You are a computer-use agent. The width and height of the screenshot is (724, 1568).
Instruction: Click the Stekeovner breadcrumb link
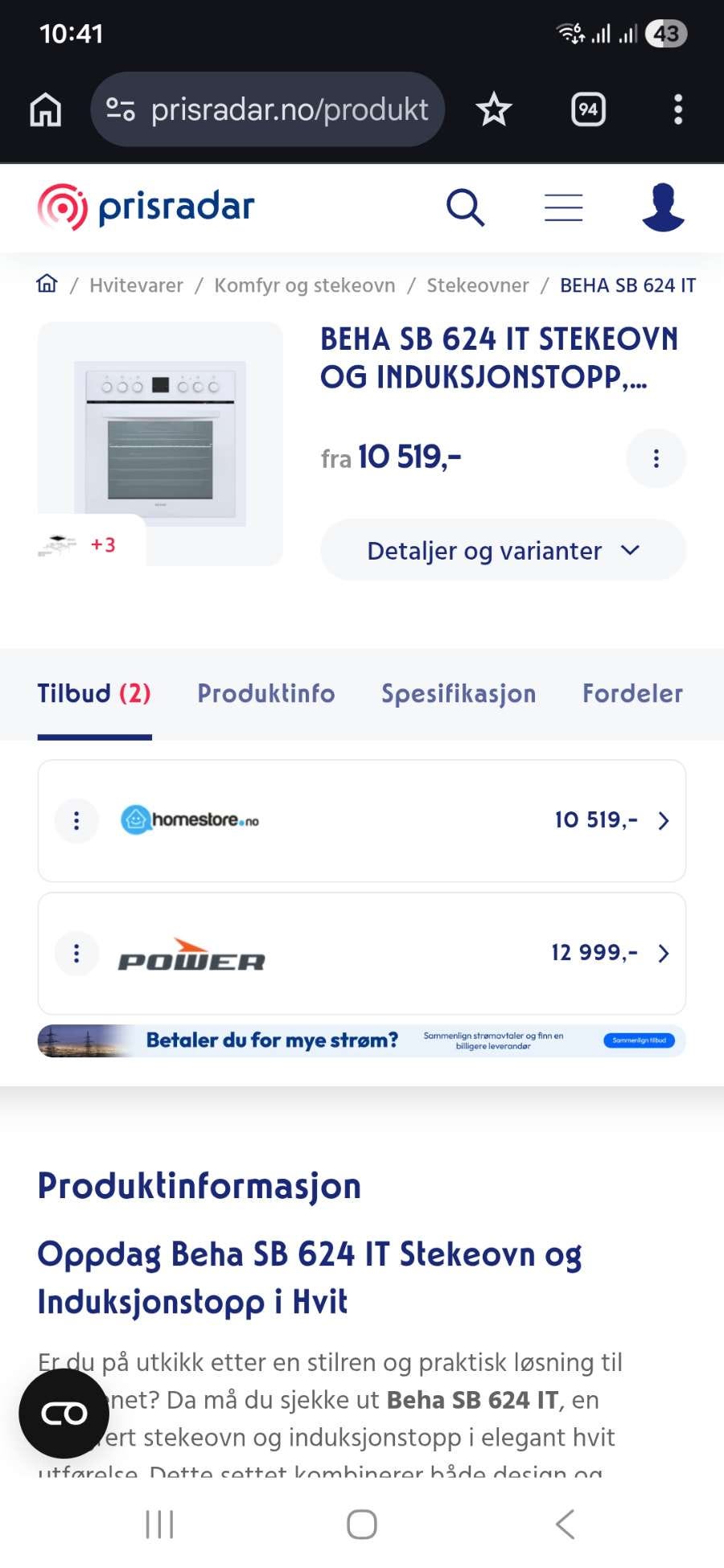478,285
